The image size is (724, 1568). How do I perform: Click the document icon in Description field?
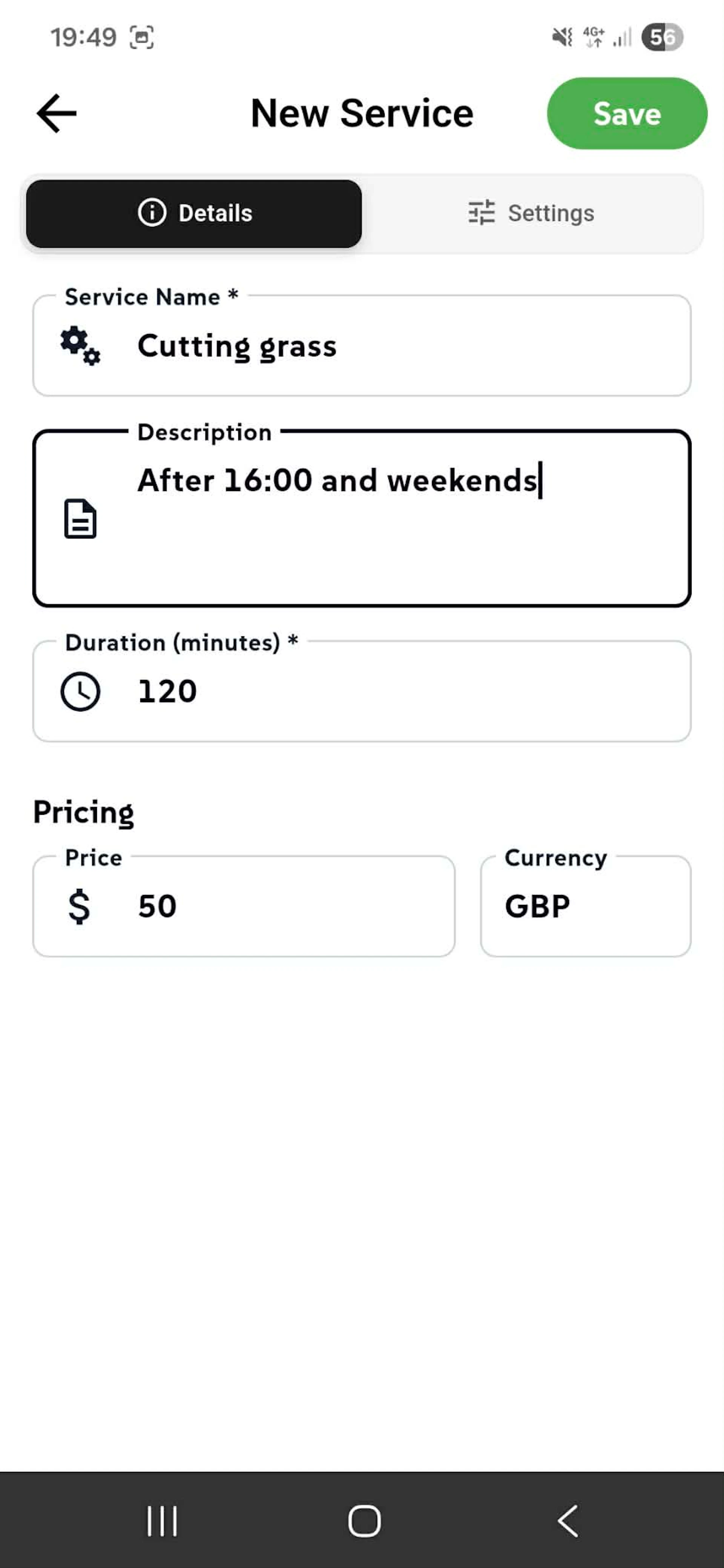click(80, 519)
